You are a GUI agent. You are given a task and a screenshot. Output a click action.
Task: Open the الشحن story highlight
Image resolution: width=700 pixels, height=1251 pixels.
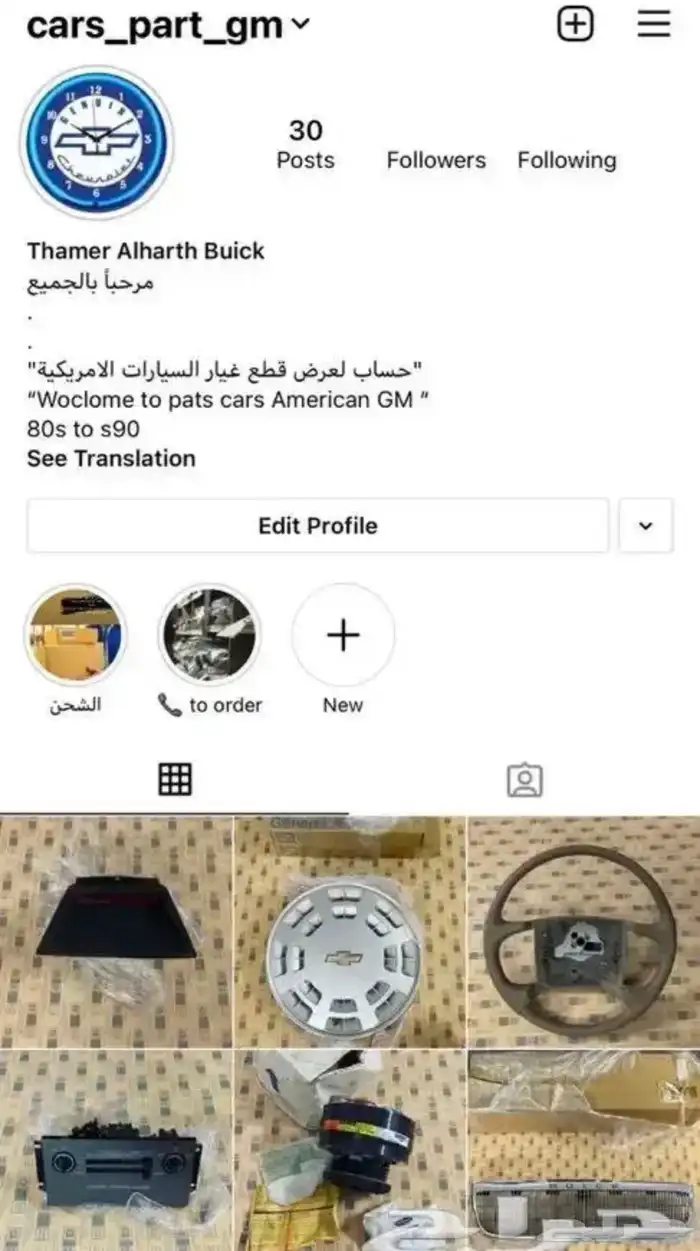(75, 636)
